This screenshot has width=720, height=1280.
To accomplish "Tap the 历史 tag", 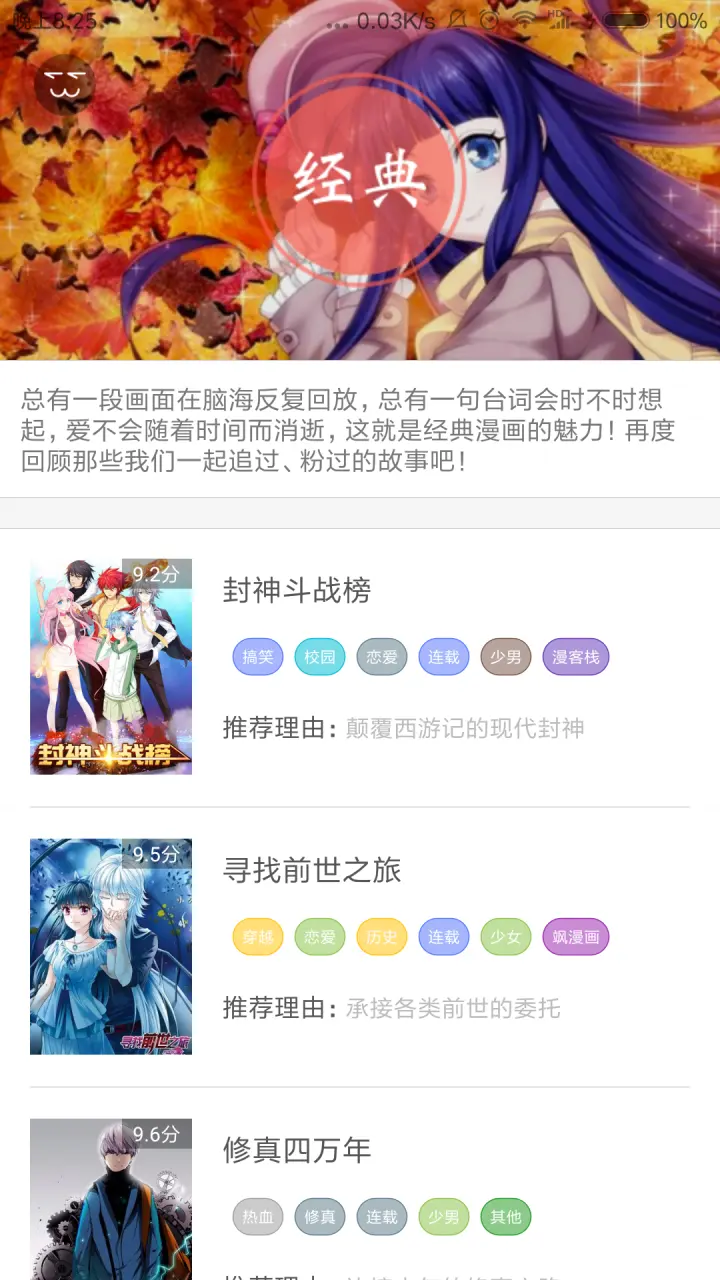I will click(382, 937).
